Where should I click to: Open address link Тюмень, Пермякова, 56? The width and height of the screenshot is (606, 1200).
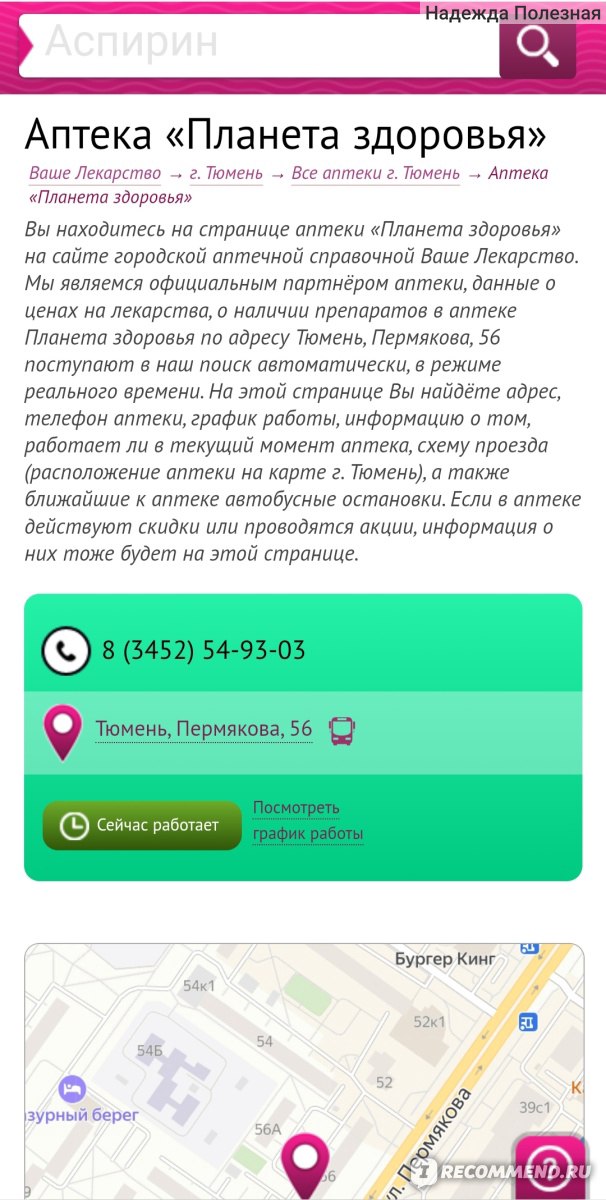[x=204, y=730]
